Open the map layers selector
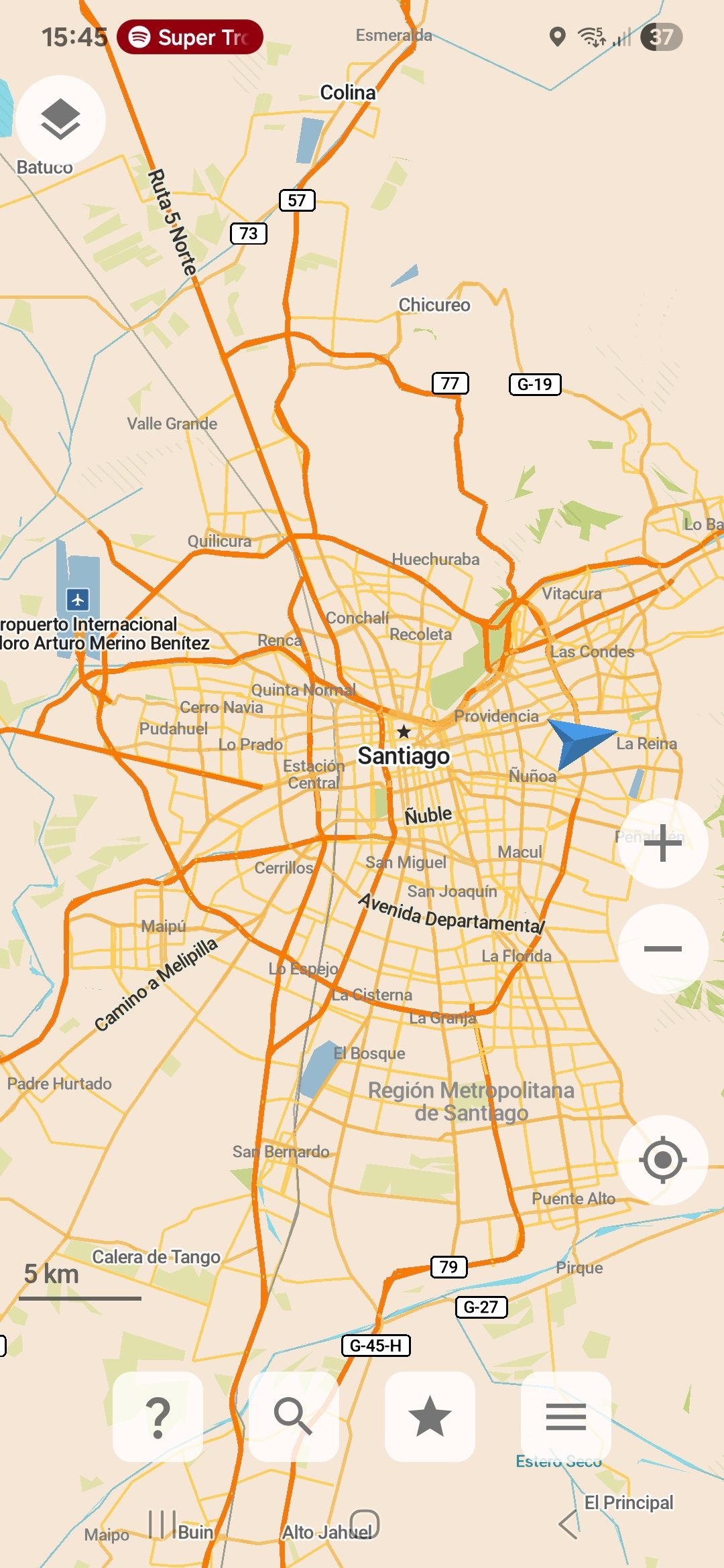The width and height of the screenshot is (724, 1568). point(60,120)
